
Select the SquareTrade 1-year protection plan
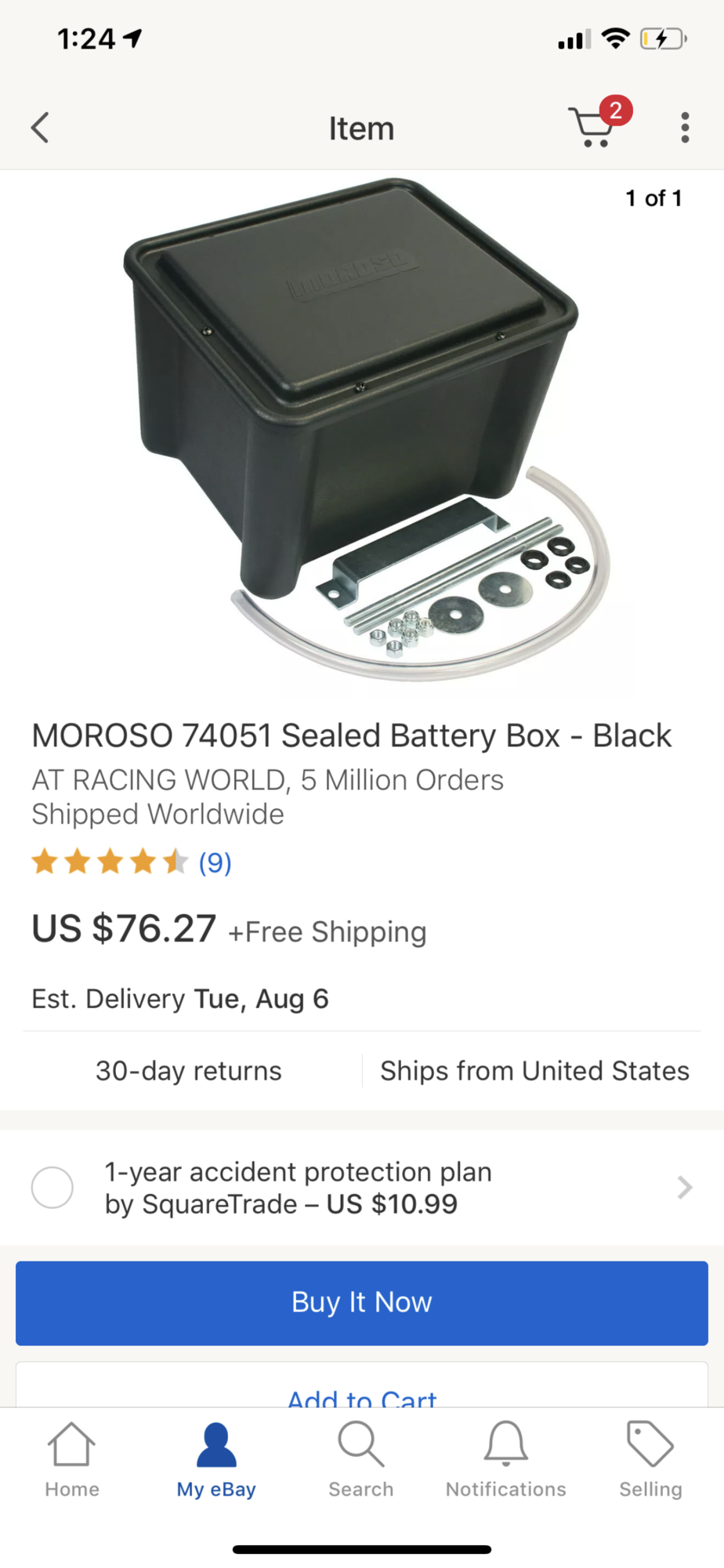click(x=52, y=1187)
